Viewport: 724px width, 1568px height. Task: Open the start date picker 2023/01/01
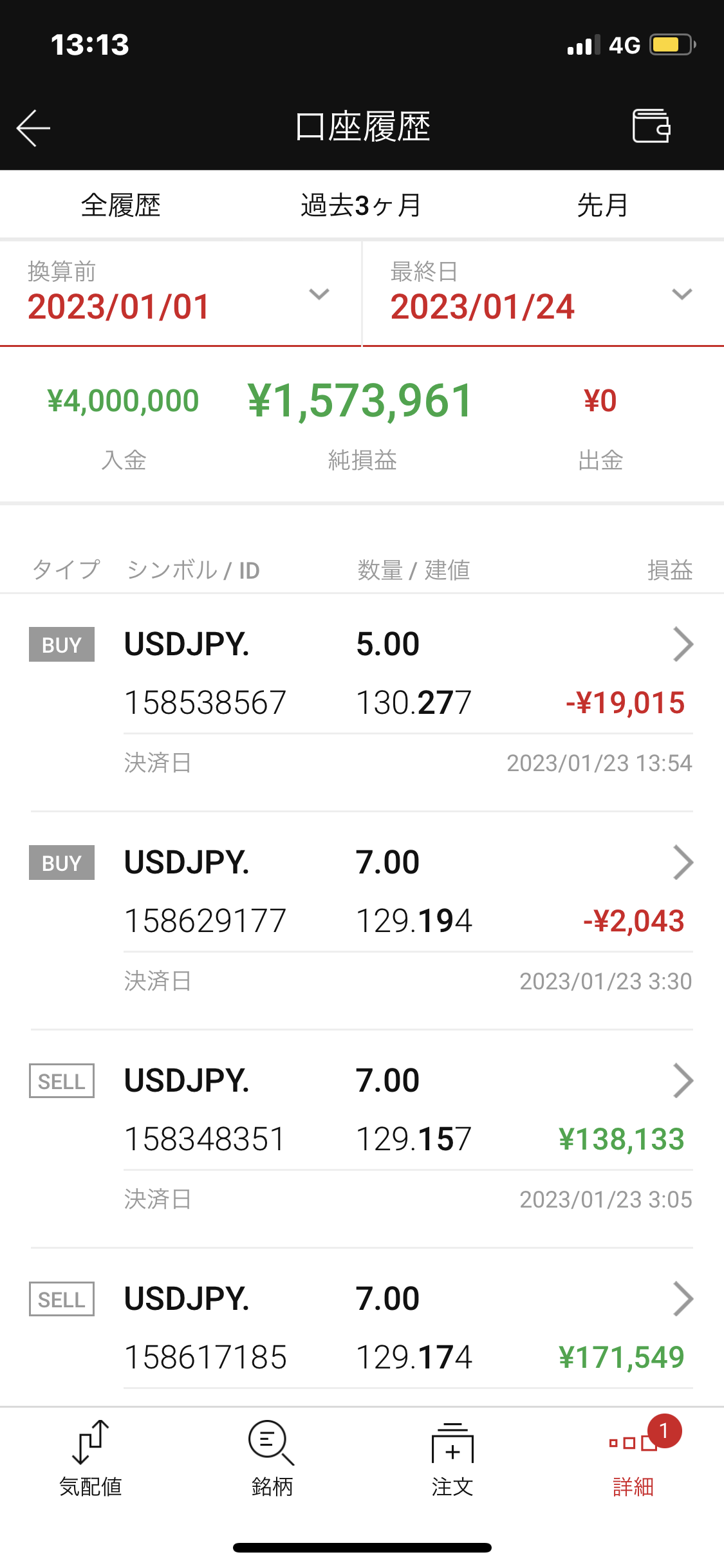(180, 294)
